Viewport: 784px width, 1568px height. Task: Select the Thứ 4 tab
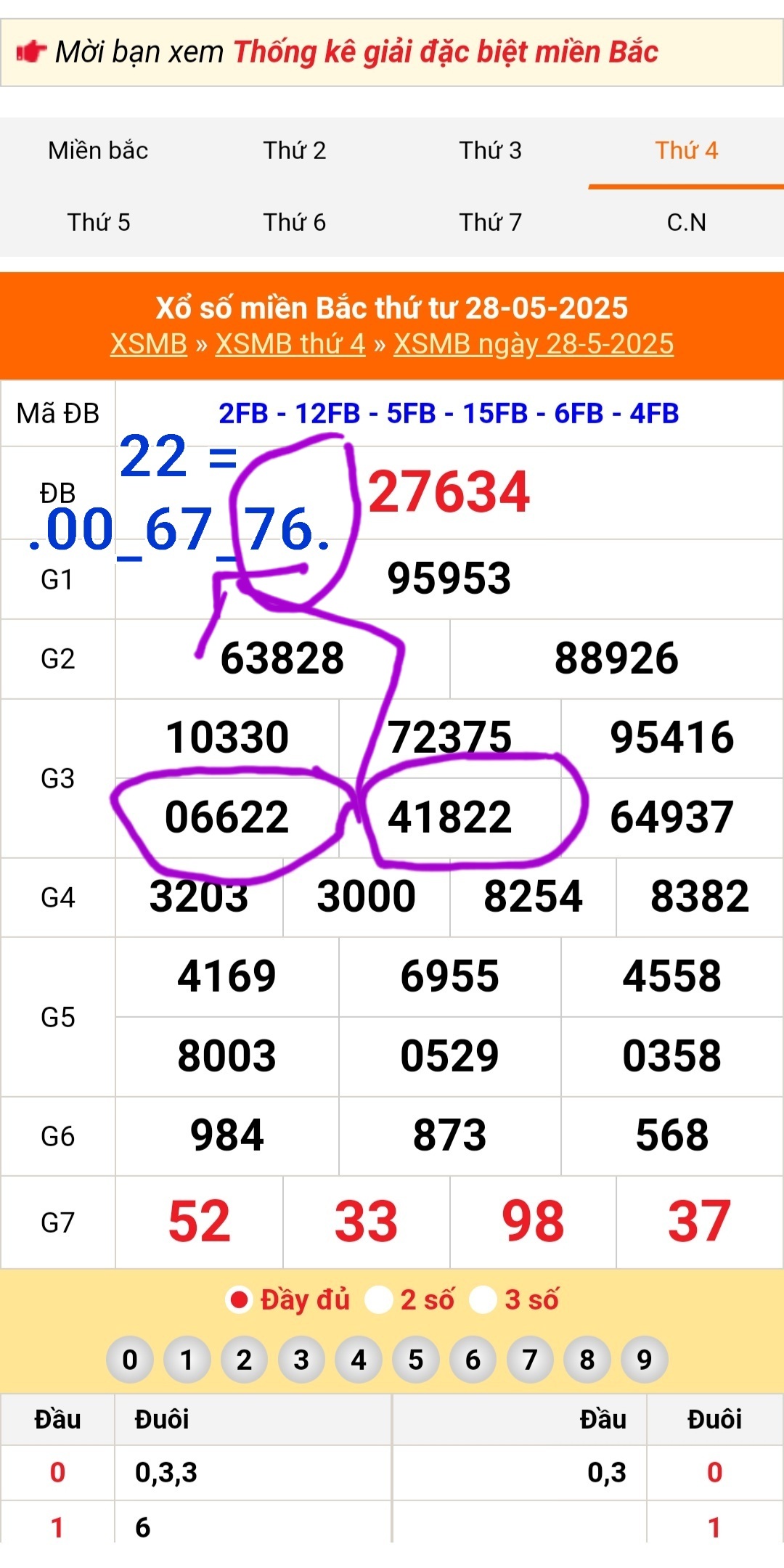click(x=686, y=151)
